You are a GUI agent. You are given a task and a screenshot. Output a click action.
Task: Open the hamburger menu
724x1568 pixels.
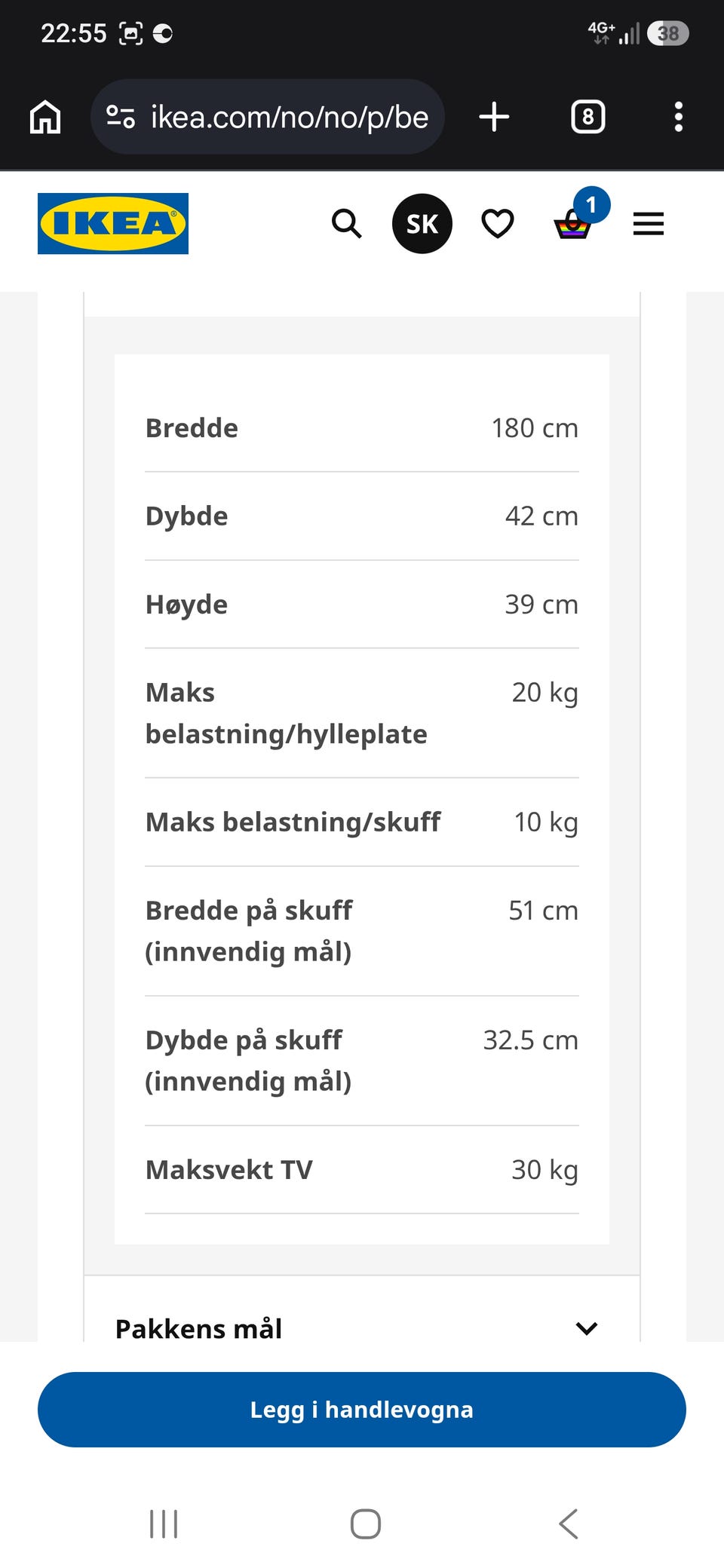[x=649, y=224]
